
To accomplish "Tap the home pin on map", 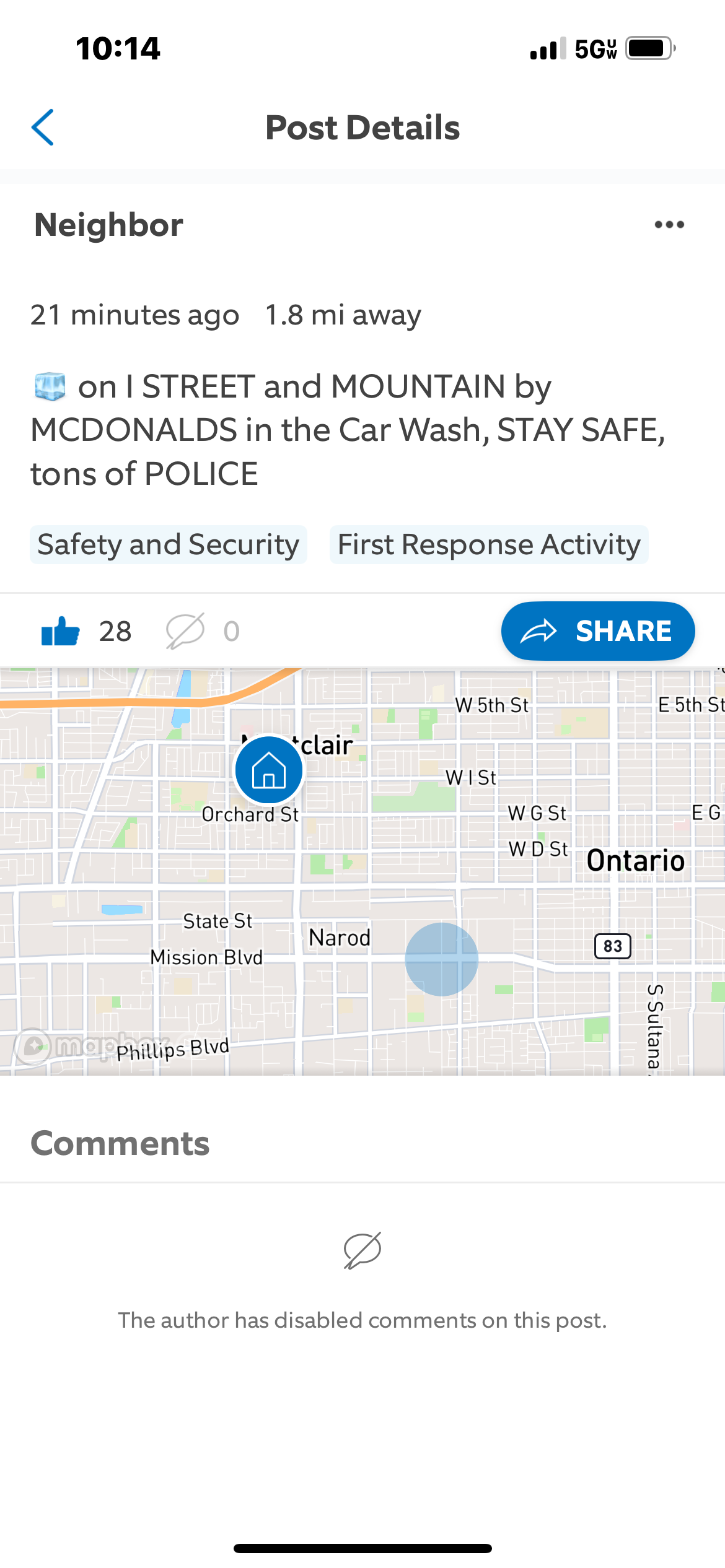I will [269, 770].
